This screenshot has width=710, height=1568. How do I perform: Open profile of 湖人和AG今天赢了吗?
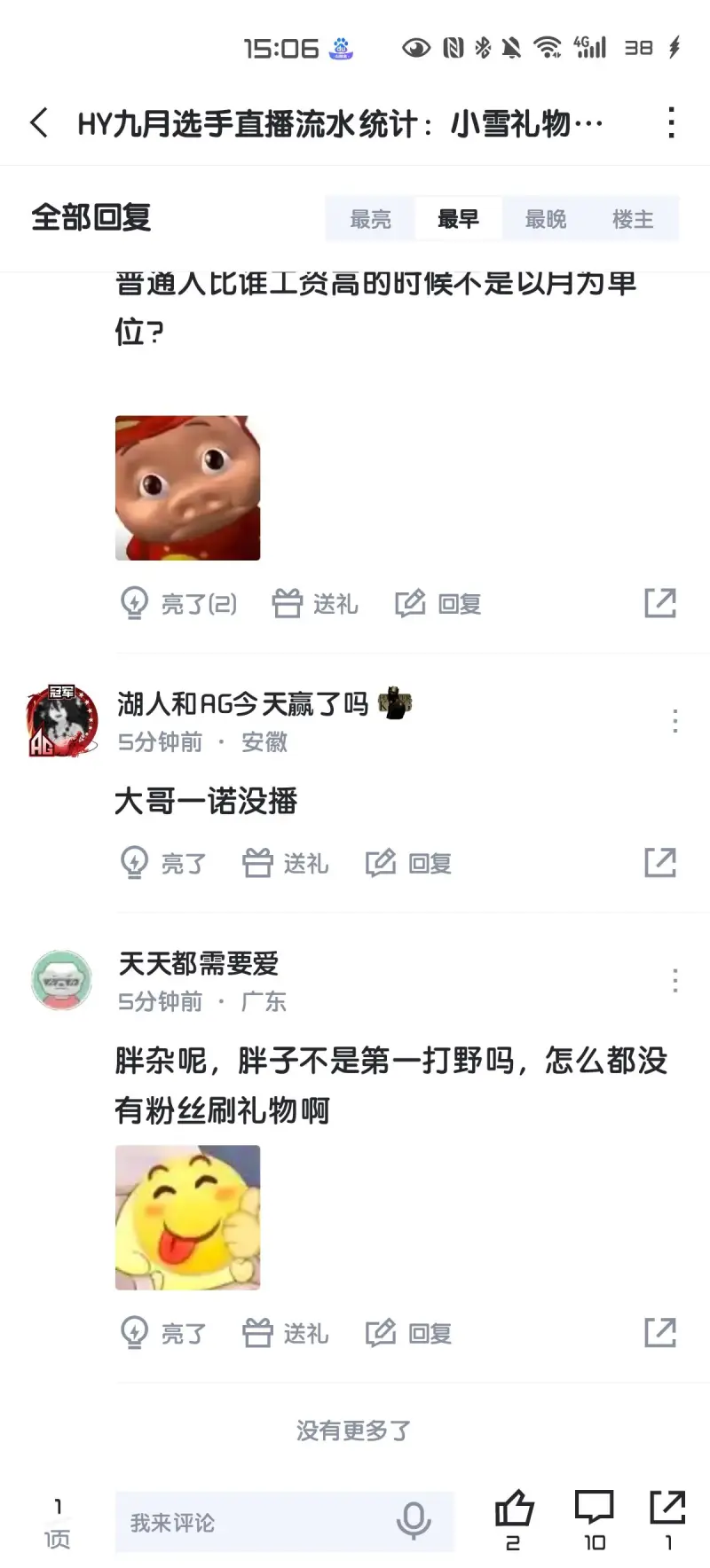pyautogui.click(x=62, y=720)
